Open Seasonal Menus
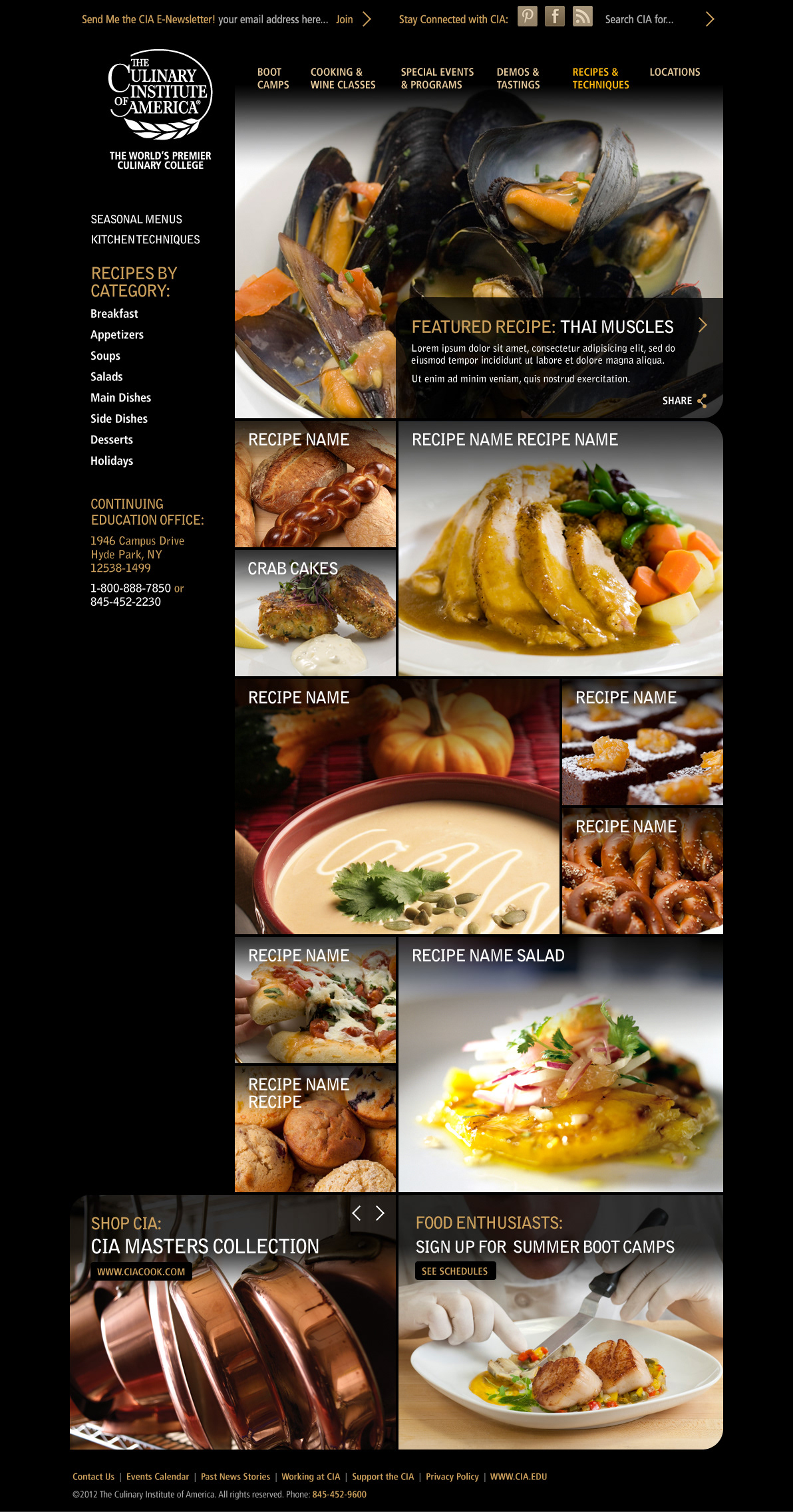Viewport: 793px width, 1512px height. coord(136,219)
